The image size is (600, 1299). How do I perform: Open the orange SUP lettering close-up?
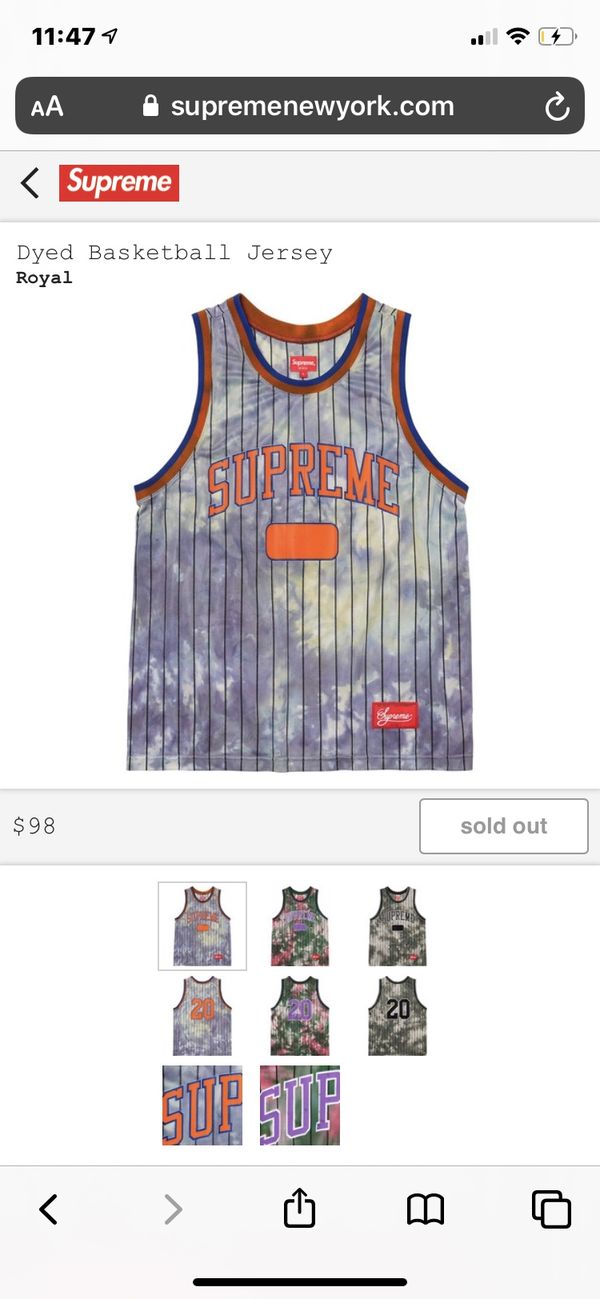coord(202,1105)
